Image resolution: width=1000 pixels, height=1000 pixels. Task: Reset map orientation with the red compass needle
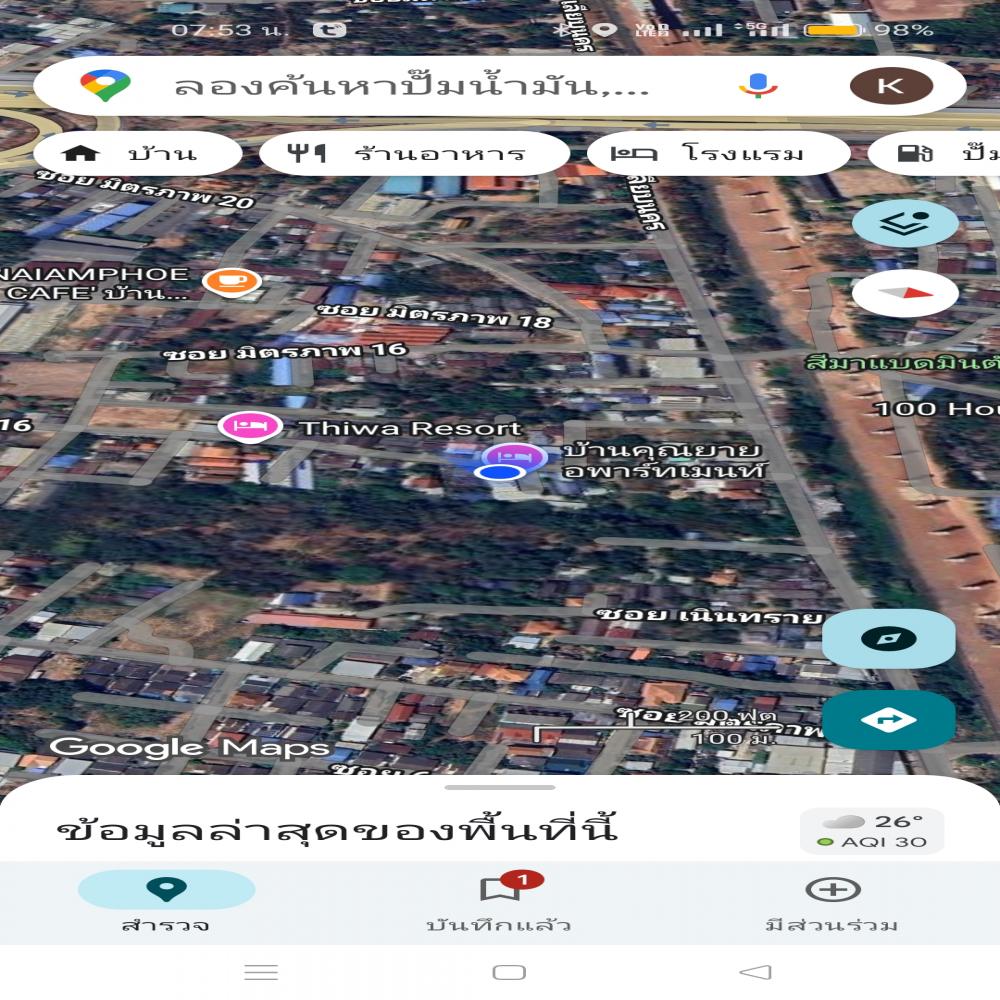[x=905, y=293]
